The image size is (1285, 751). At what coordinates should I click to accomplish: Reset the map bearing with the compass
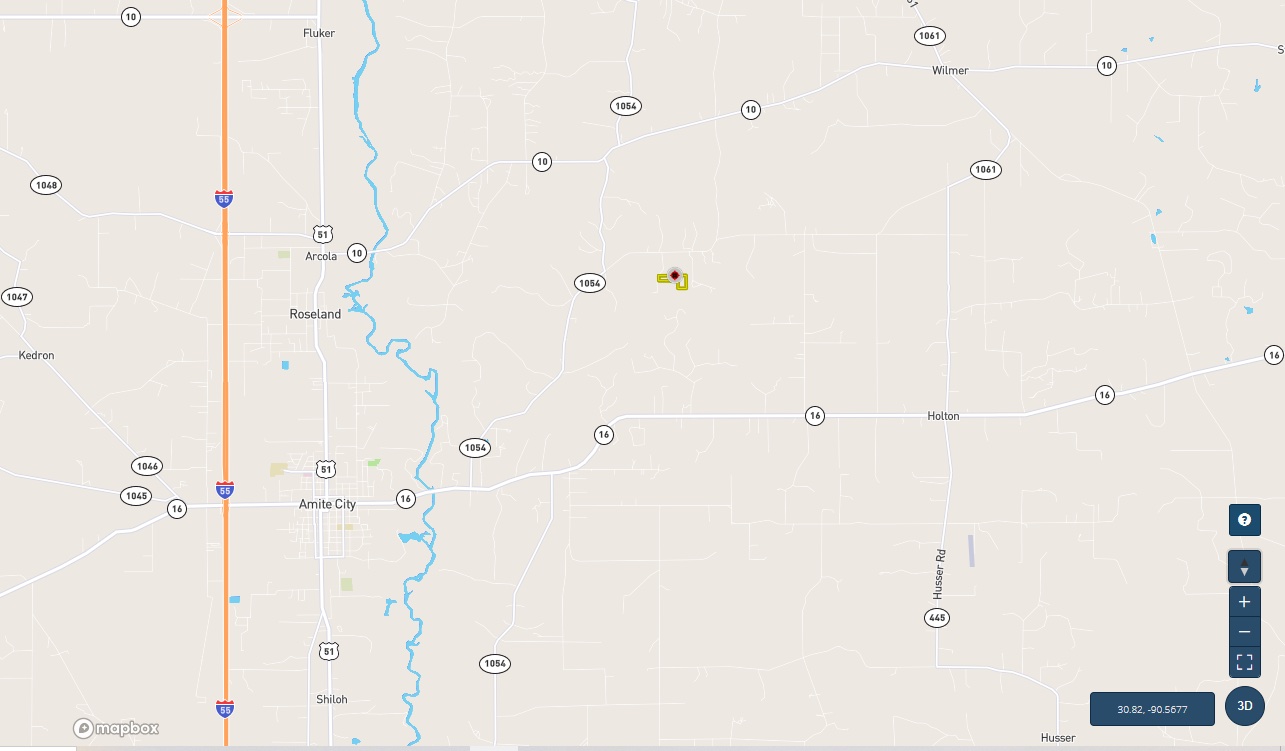click(1244, 568)
